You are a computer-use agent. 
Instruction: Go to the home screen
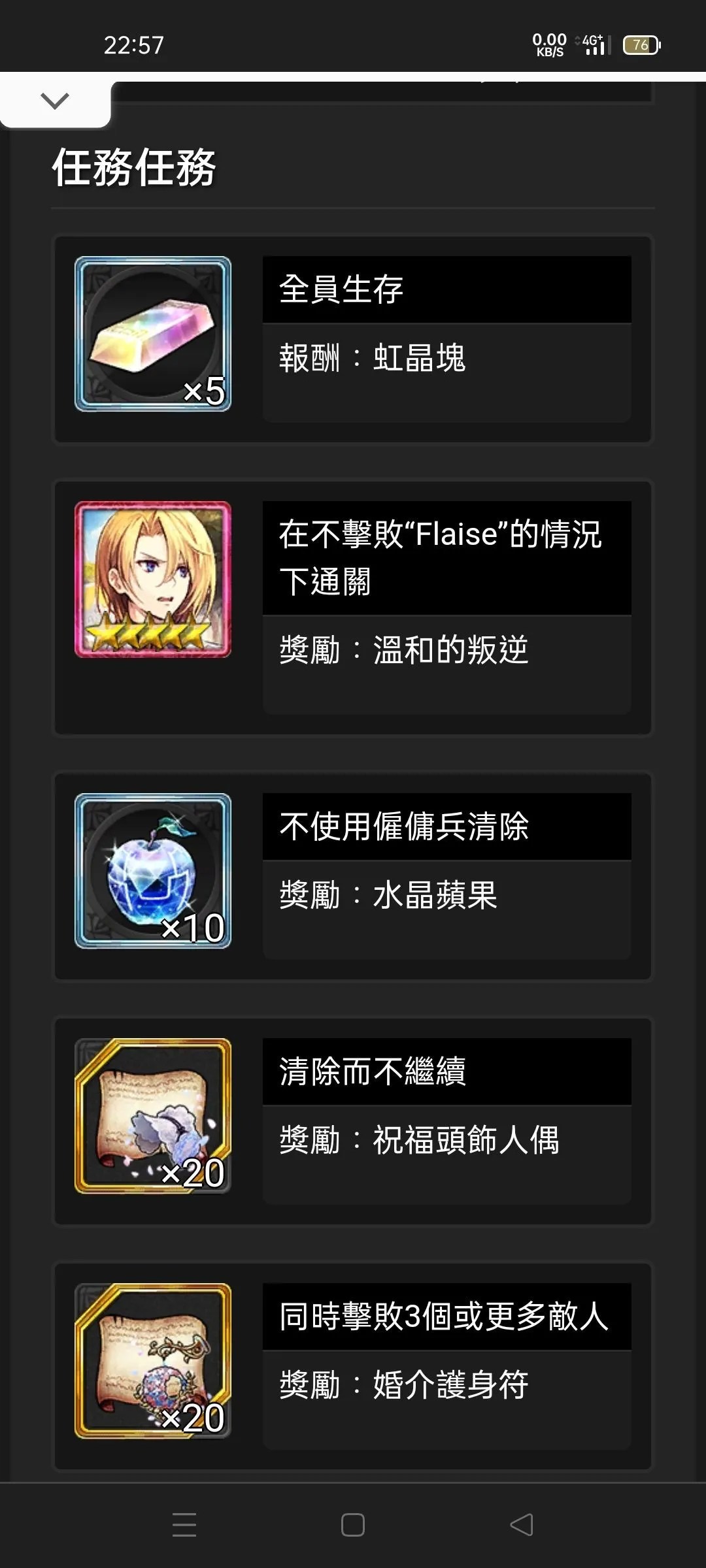tap(353, 1525)
